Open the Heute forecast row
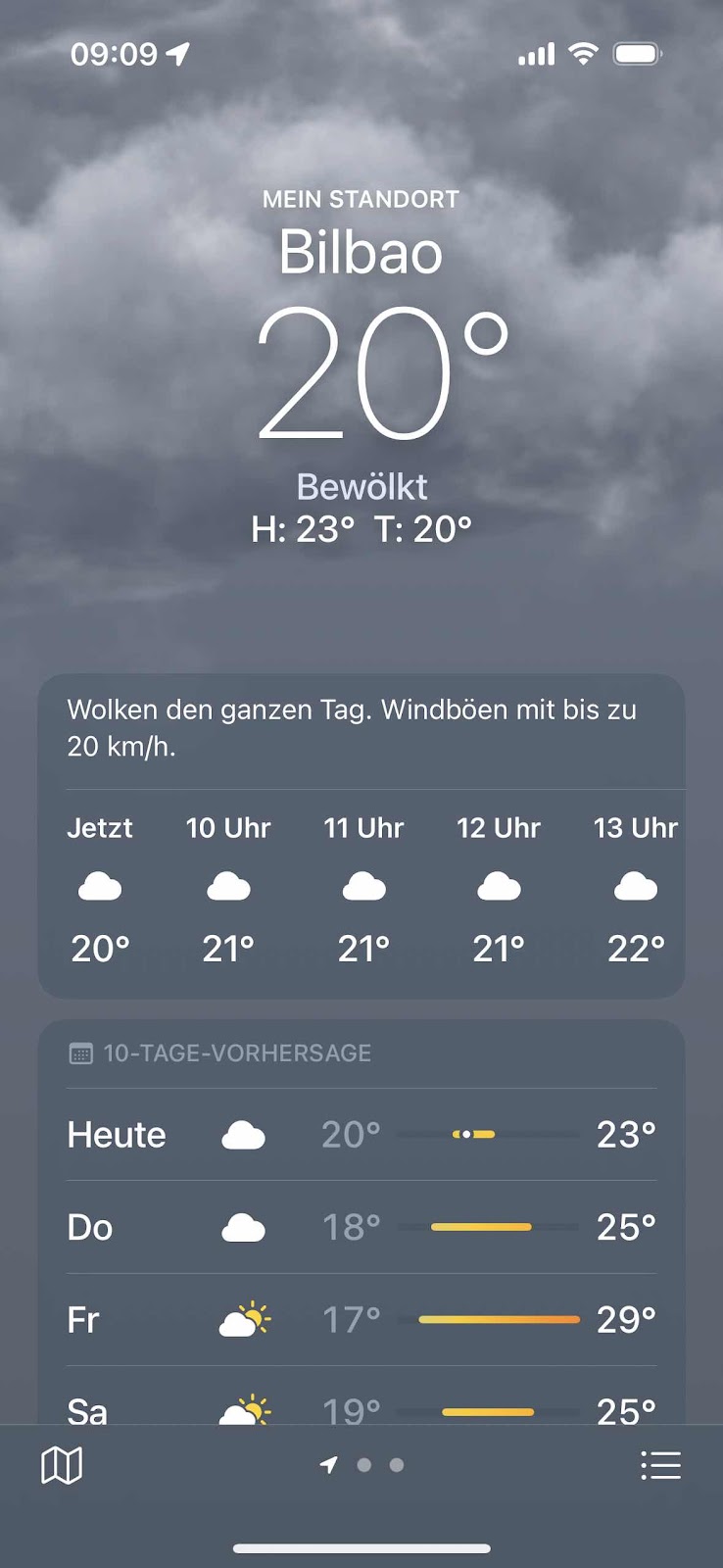The width and height of the screenshot is (723, 1568). [x=361, y=1135]
